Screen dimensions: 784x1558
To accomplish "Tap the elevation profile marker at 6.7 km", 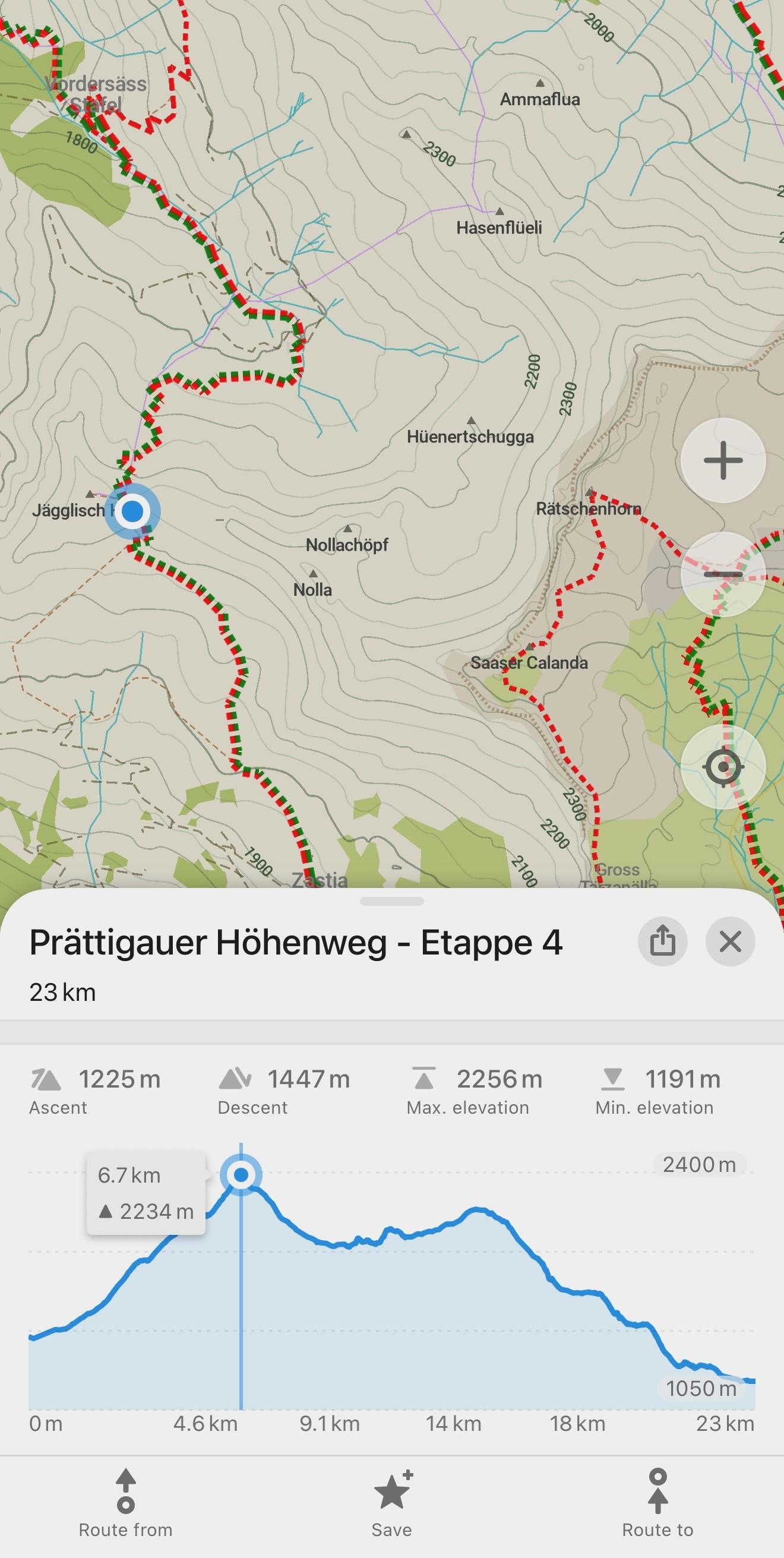I will coord(241,1174).
